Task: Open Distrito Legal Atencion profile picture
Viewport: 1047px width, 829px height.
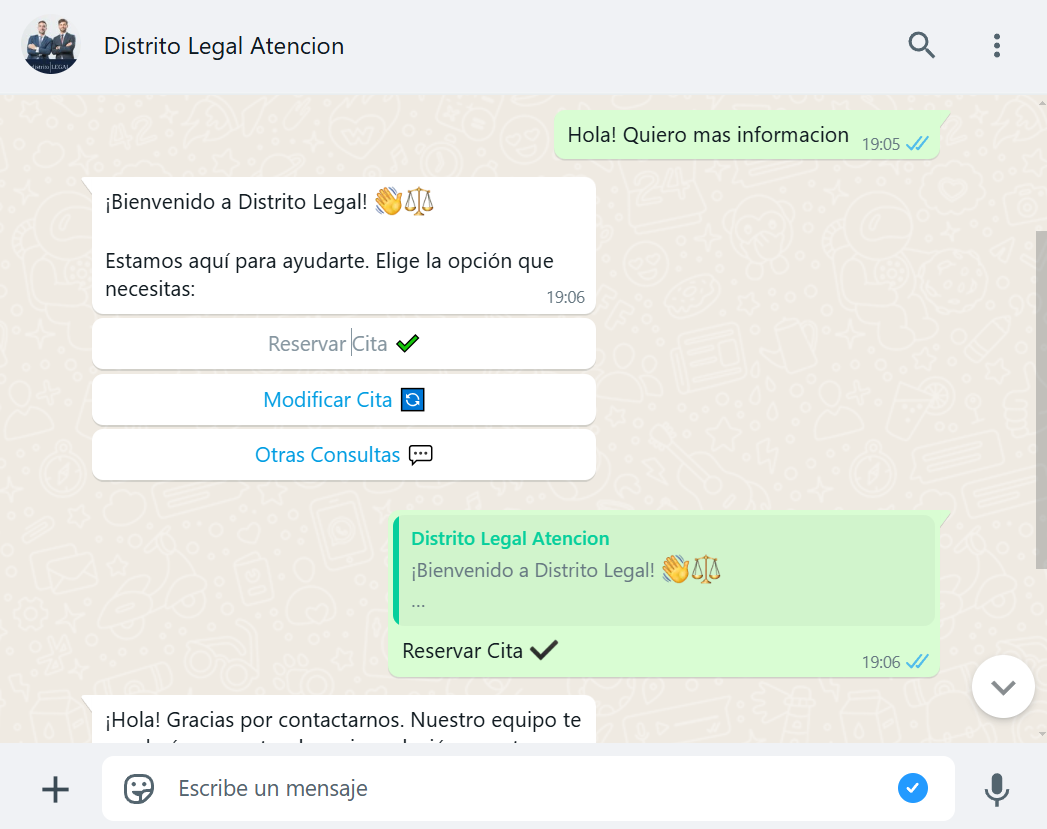Action: 50,46
